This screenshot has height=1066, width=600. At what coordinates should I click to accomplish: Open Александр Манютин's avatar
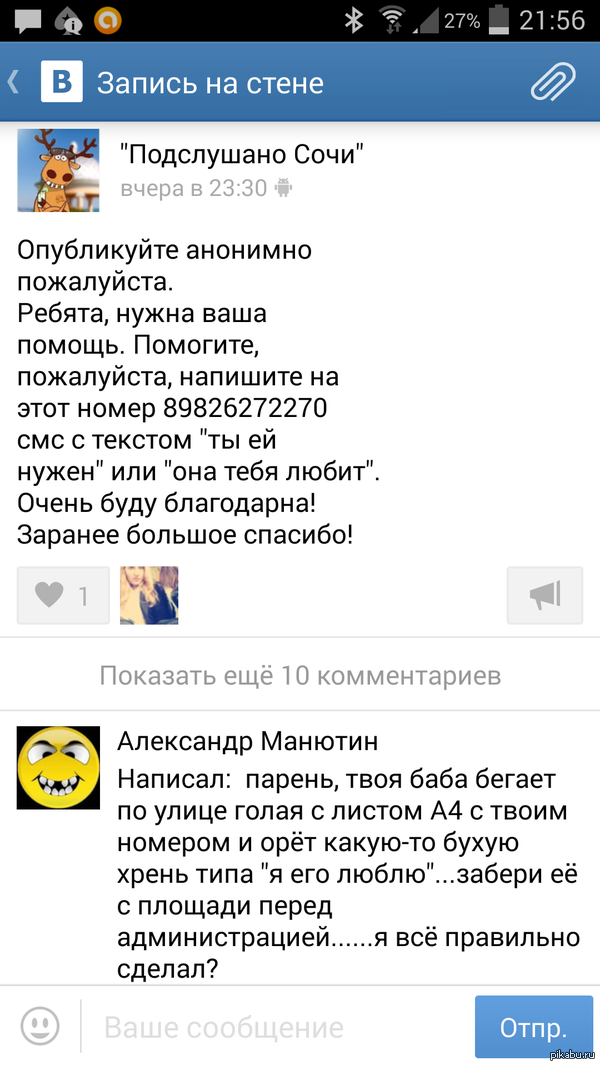tap(58, 767)
